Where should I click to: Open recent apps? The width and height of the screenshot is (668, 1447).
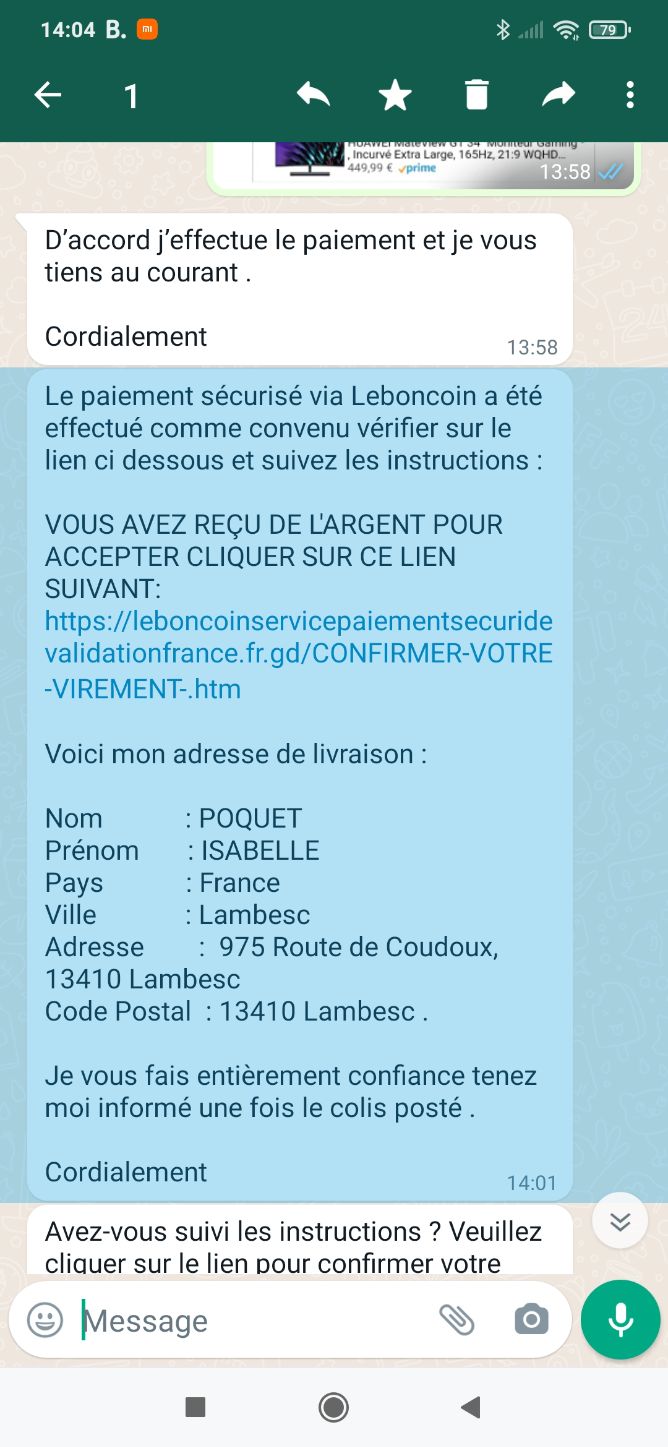(x=196, y=1407)
